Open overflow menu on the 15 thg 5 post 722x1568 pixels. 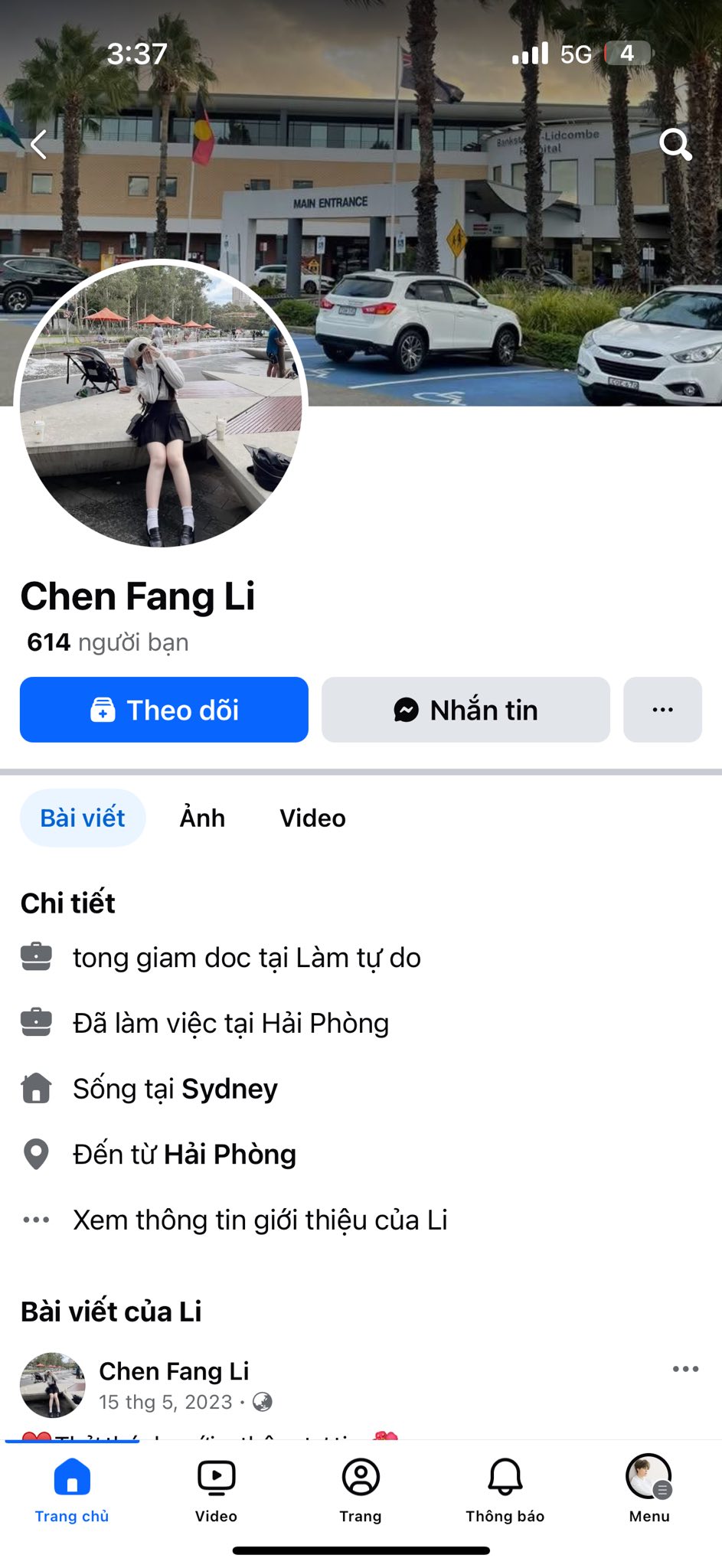coord(685,1369)
